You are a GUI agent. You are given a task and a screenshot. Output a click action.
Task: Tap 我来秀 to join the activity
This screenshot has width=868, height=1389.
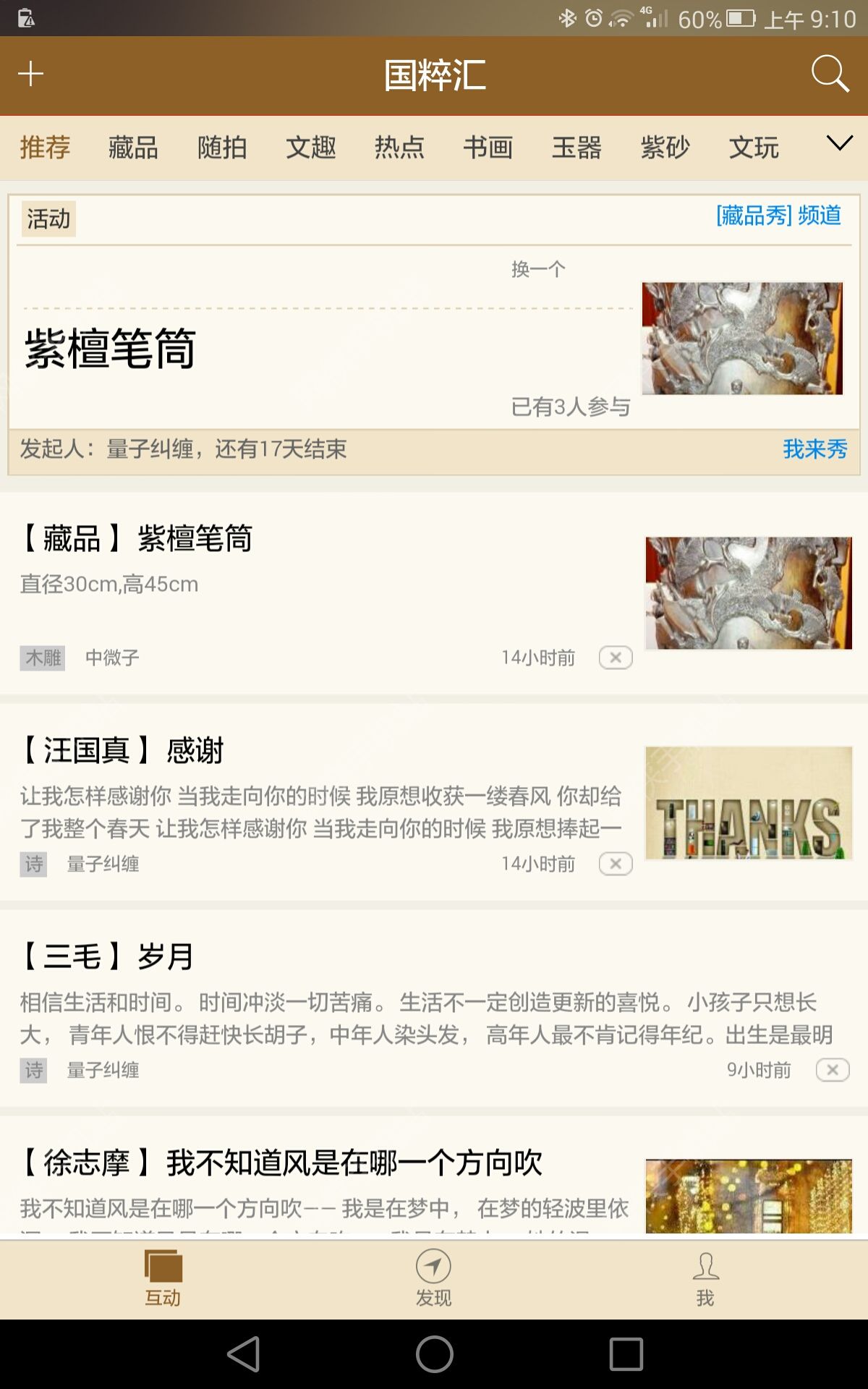814,449
